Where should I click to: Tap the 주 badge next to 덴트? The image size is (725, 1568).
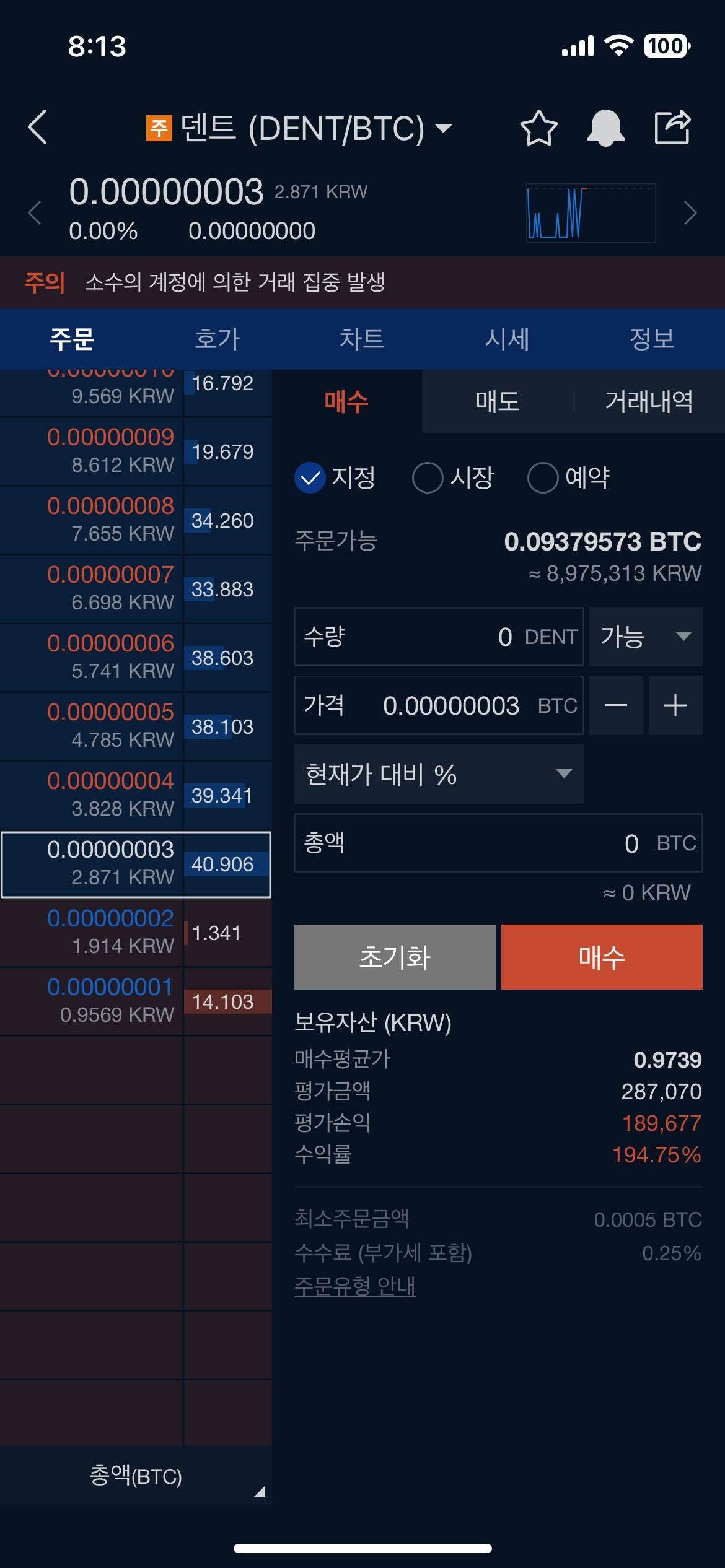[158, 127]
